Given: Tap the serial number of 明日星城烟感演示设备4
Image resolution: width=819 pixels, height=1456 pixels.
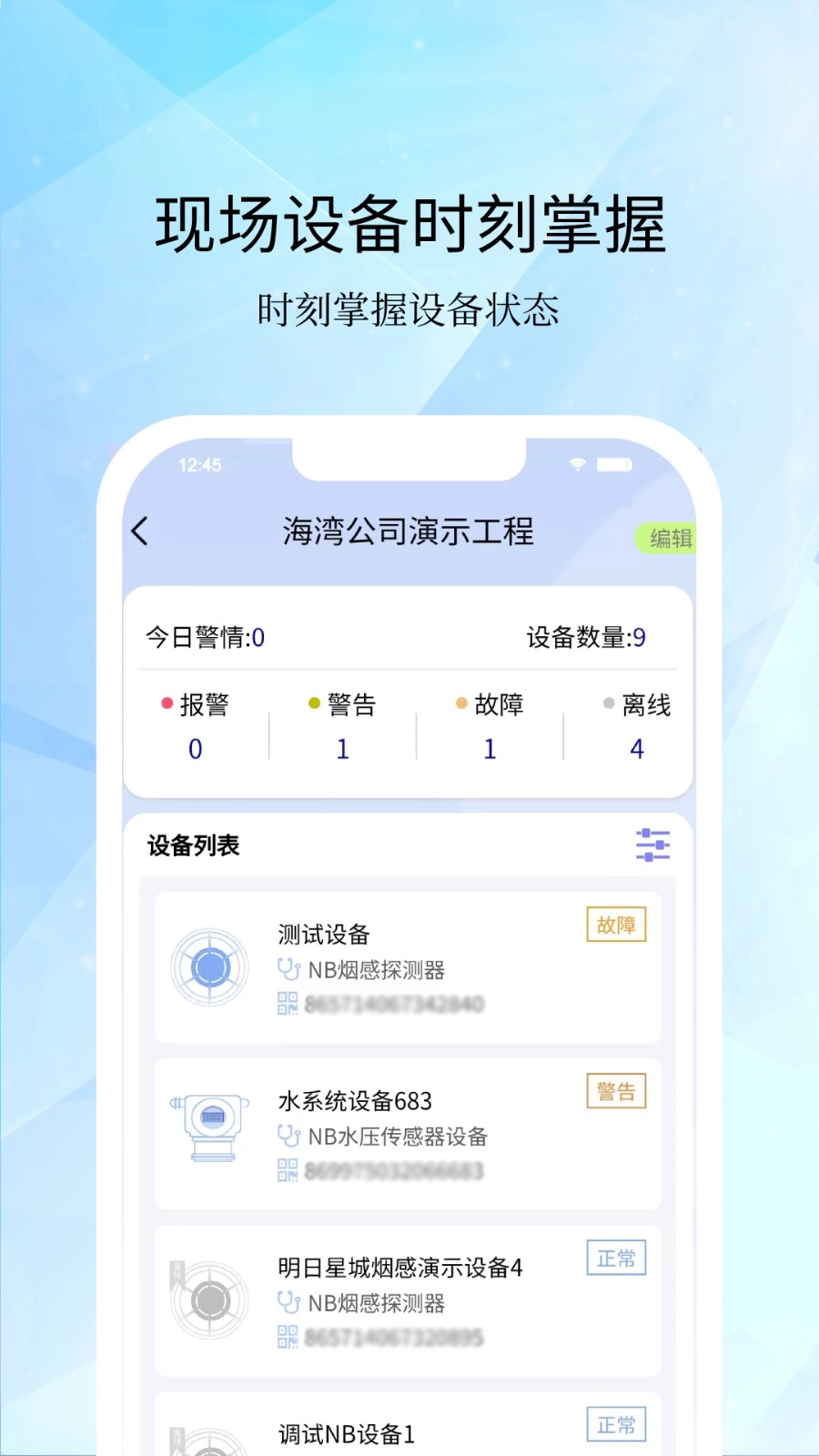Looking at the screenshot, I should [x=391, y=1338].
